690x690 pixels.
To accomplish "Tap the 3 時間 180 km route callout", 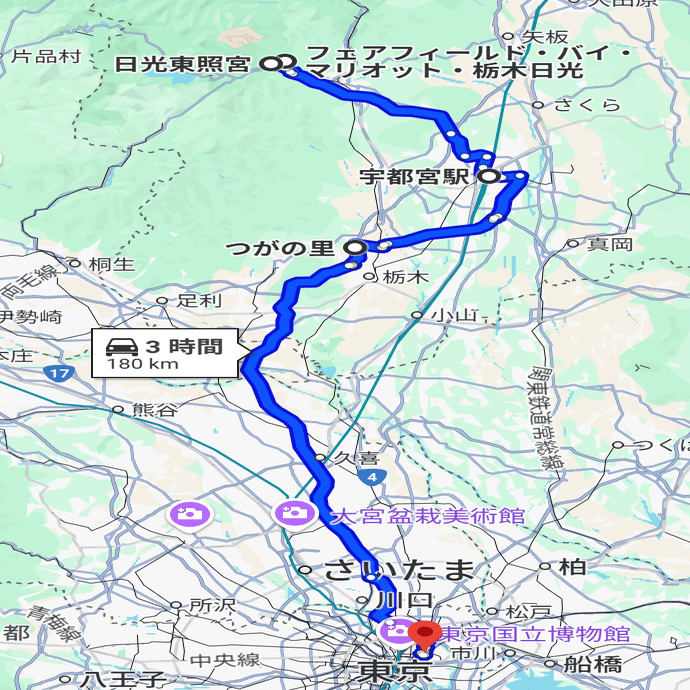I will tap(165, 353).
